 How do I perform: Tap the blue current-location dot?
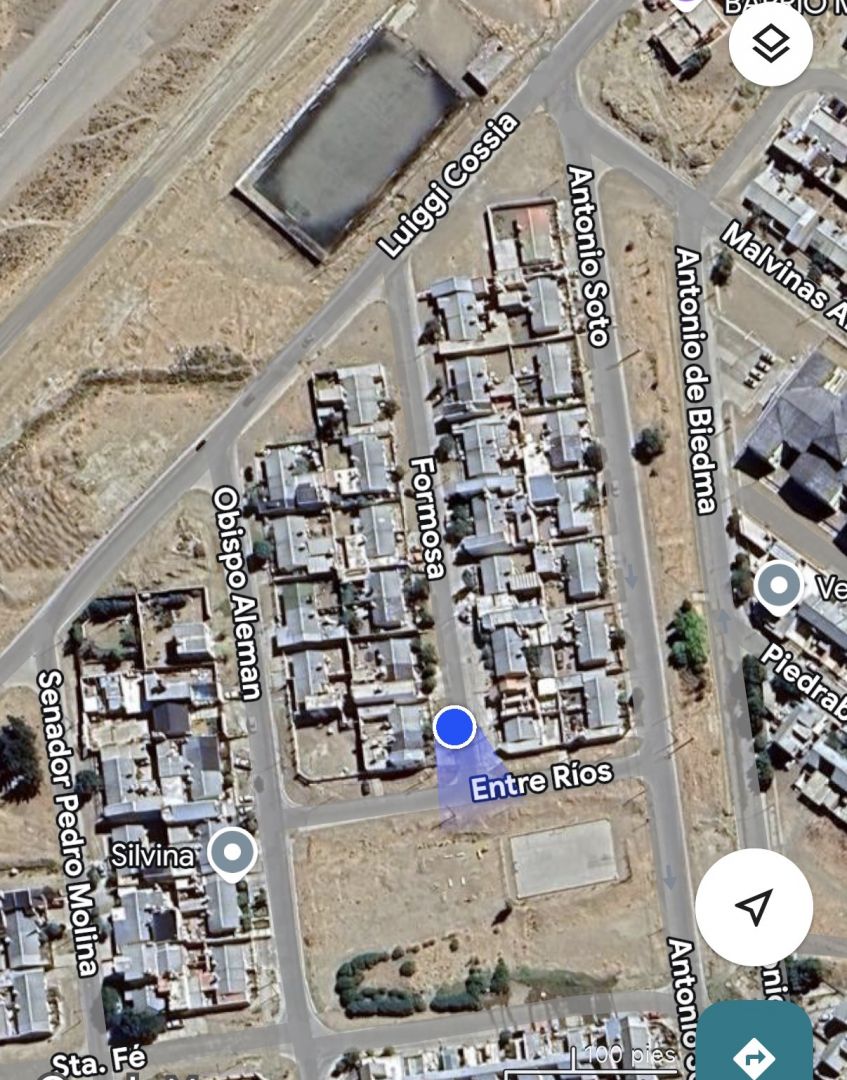point(455,727)
